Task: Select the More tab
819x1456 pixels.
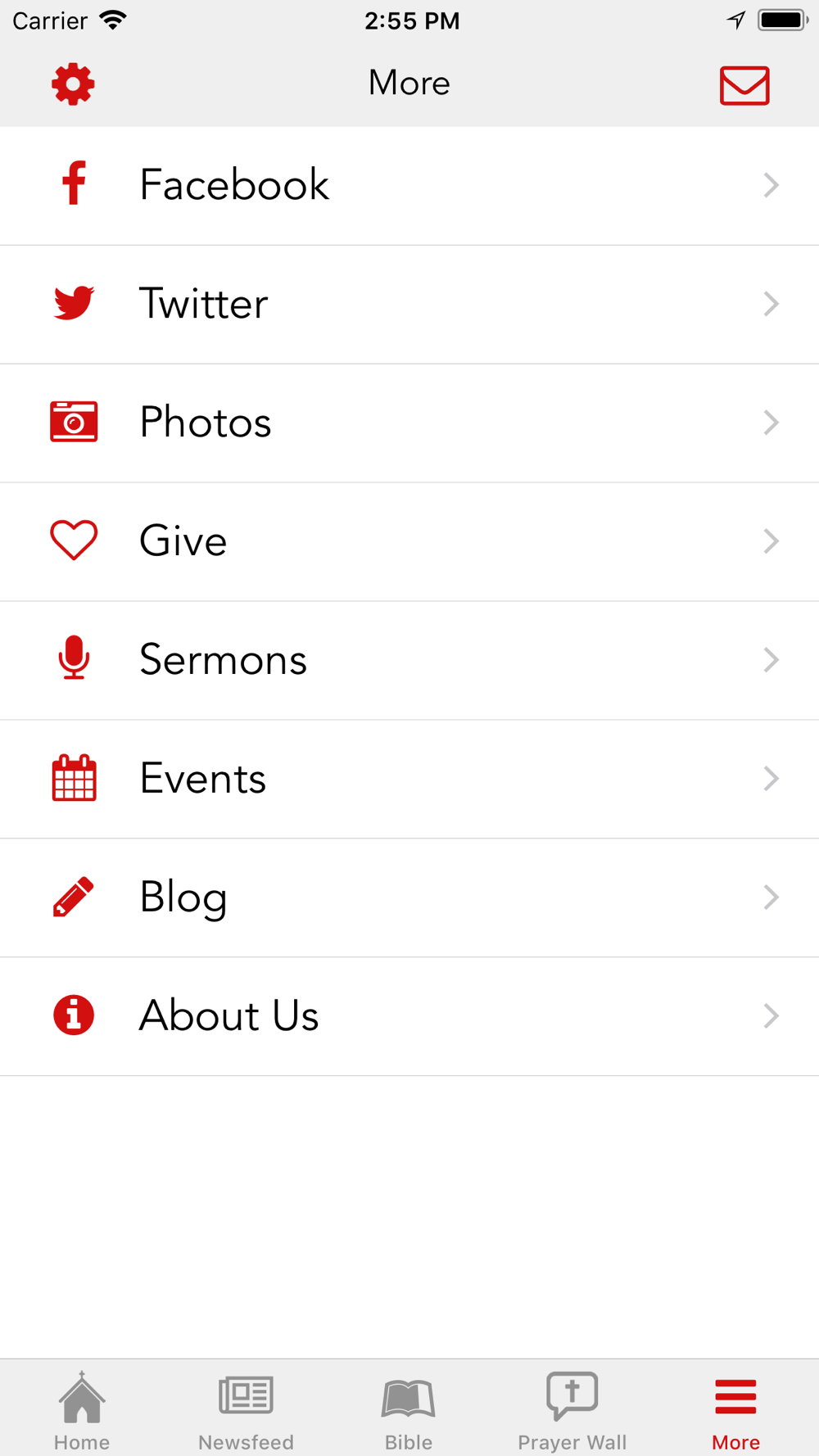Action: pos(735,1410)
